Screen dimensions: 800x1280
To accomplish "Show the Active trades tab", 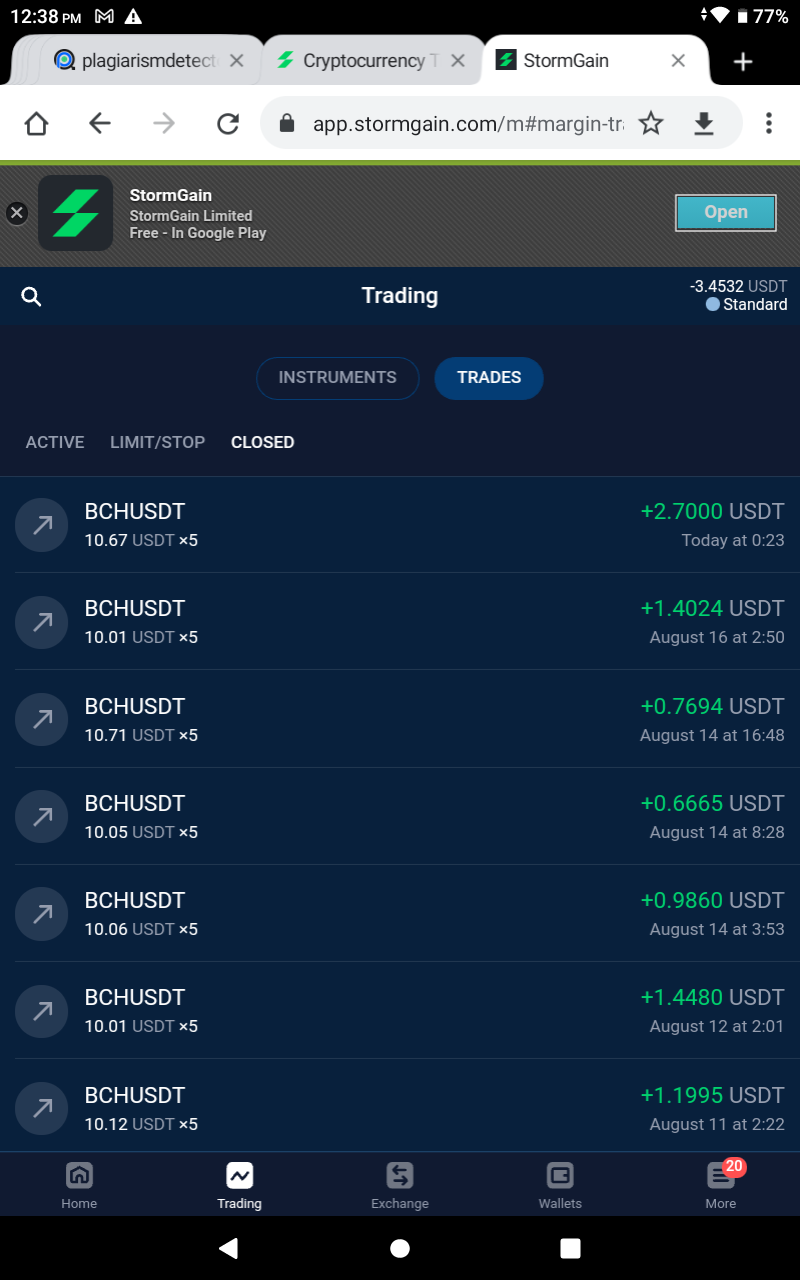I will click(55, 442).
